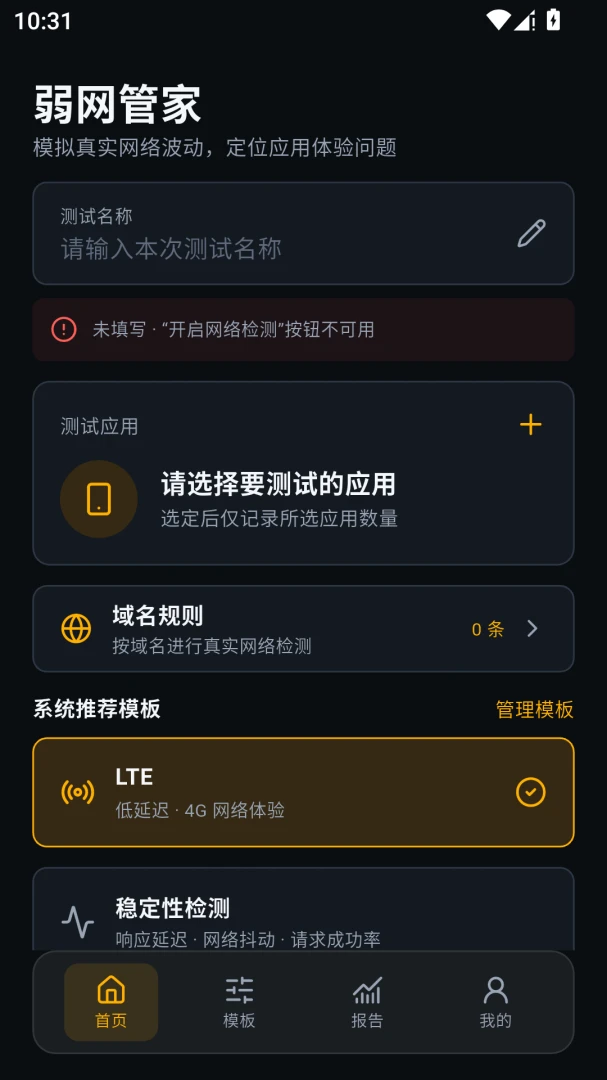Add a test app with the plus icon

click(531, 425)
